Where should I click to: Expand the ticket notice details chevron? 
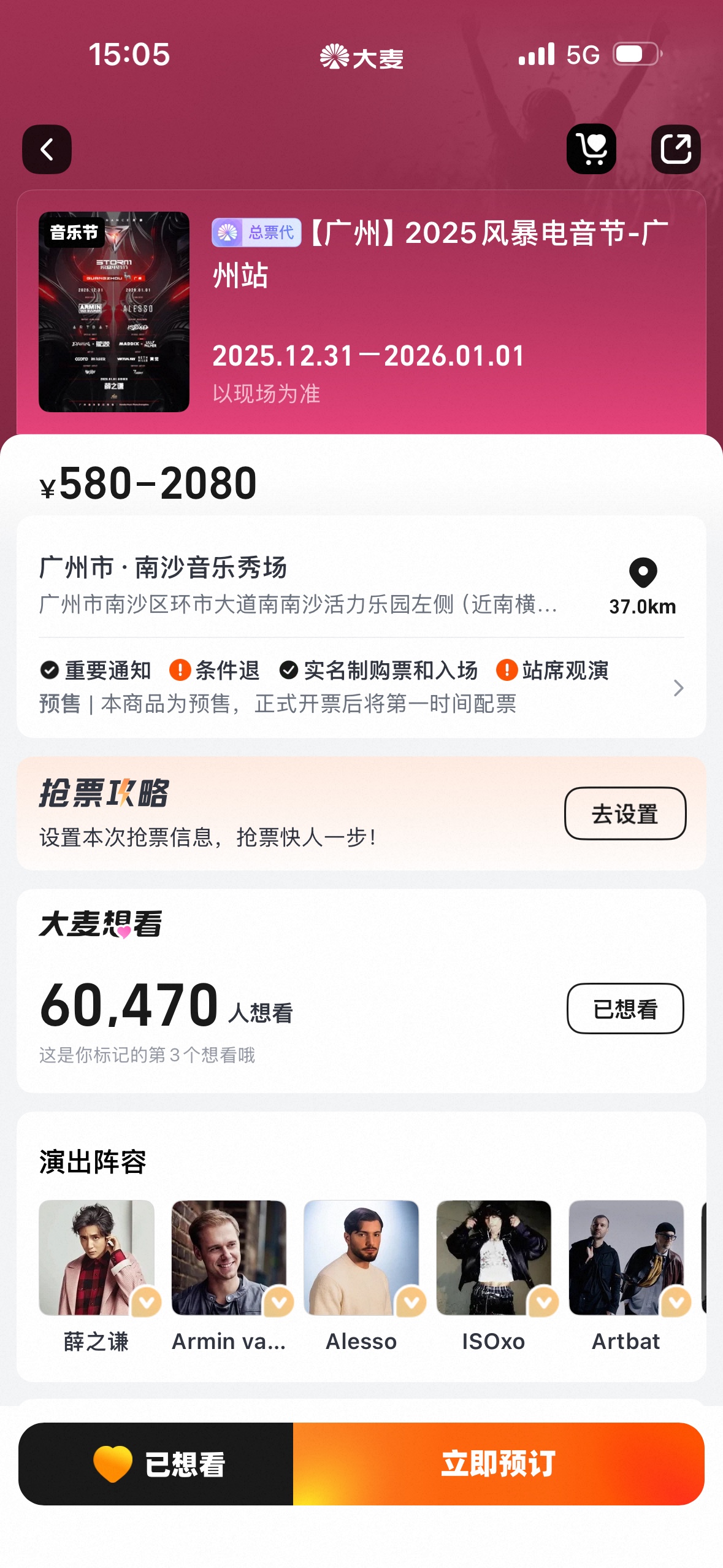(x=678, y=688)
